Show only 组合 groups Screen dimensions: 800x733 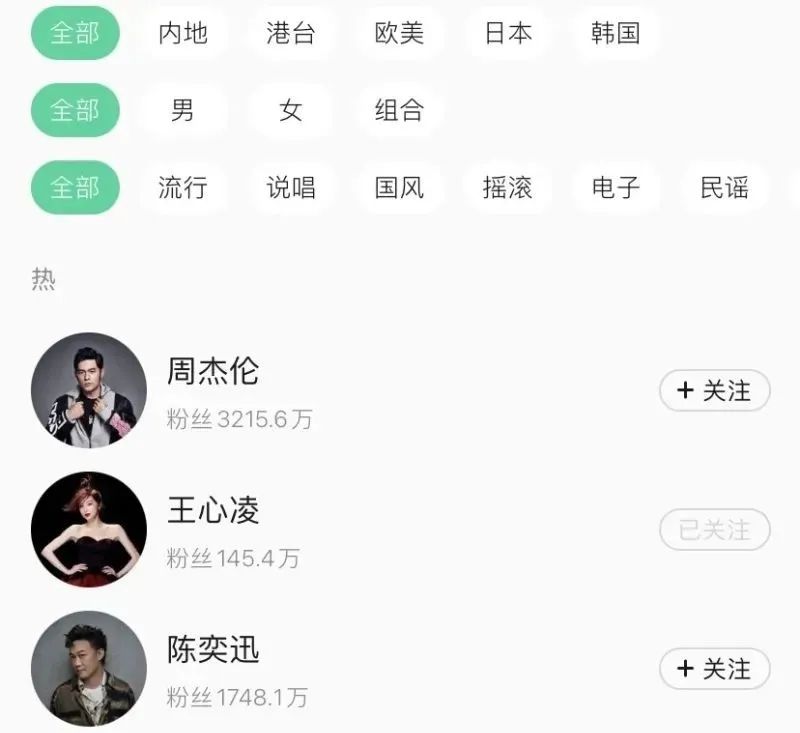[x=399, y=110]
